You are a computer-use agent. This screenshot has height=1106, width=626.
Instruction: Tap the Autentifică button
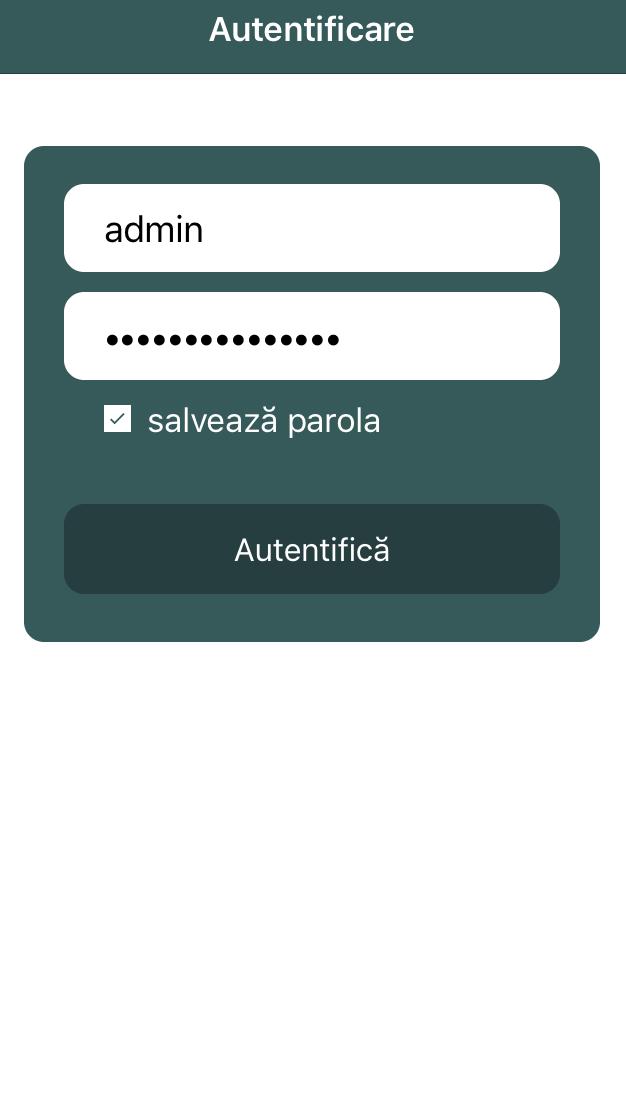(311, 549)
